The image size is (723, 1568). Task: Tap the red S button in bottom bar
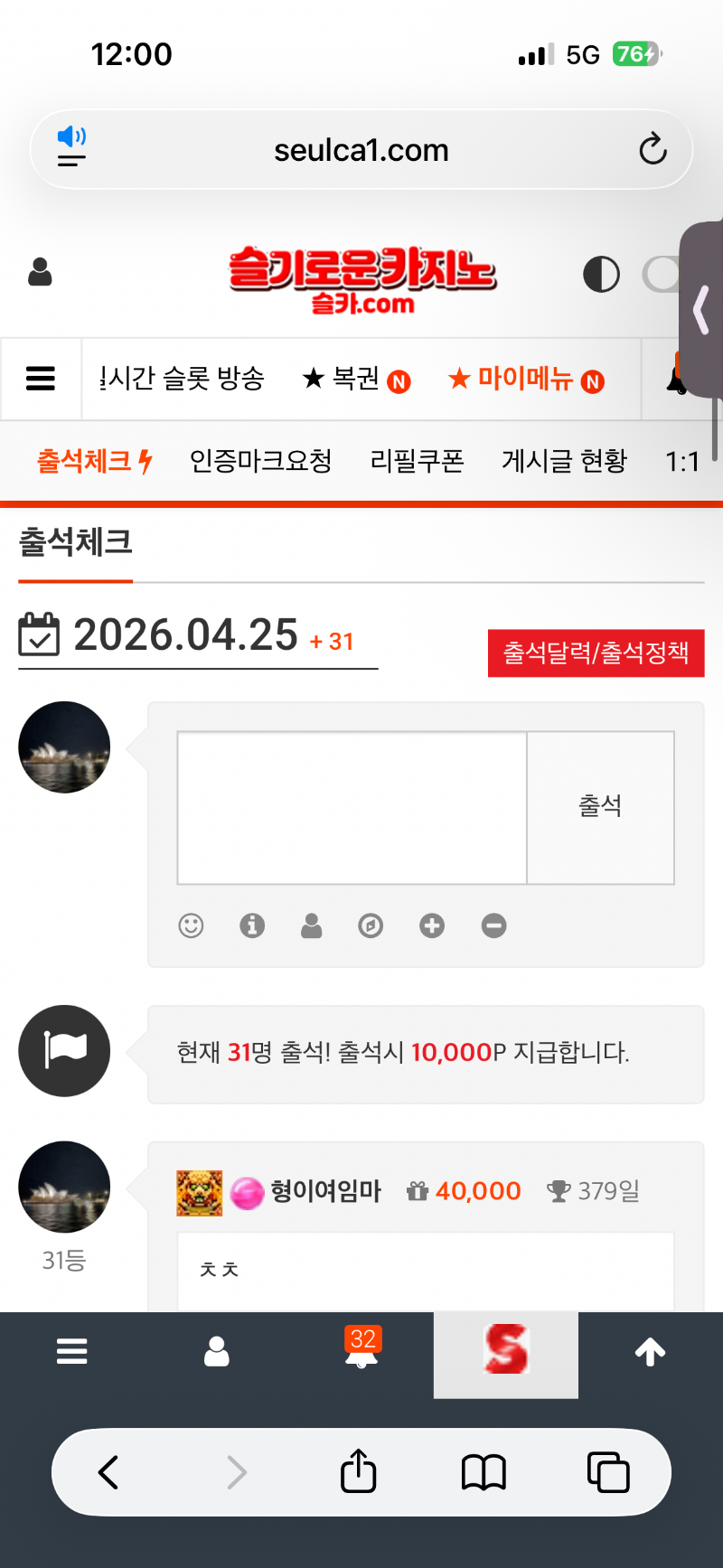505,1351
